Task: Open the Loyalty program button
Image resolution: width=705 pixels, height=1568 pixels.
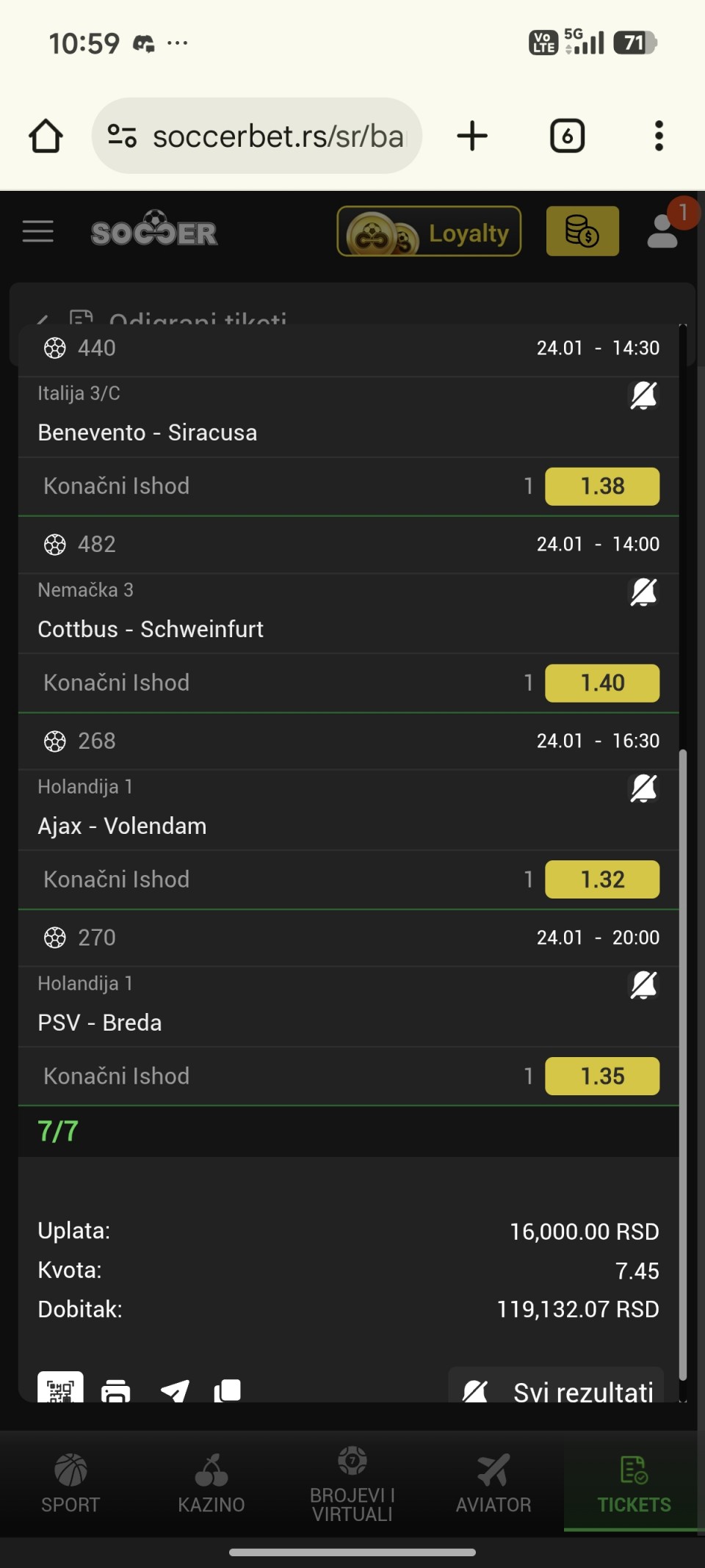Action: pos(429,231)
